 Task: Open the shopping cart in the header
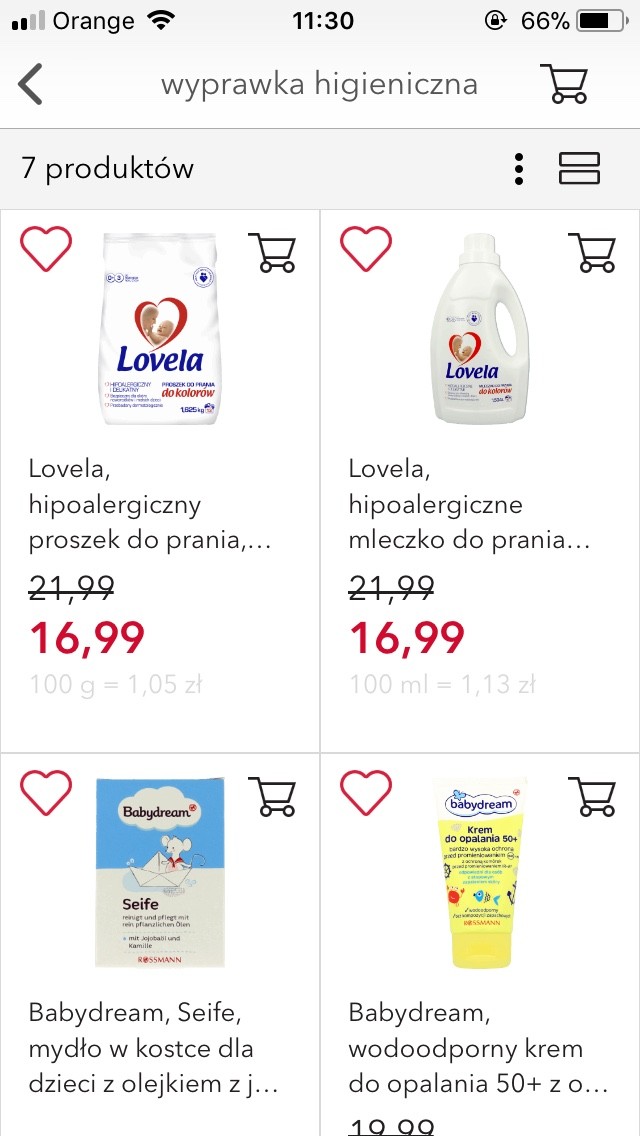564,84
